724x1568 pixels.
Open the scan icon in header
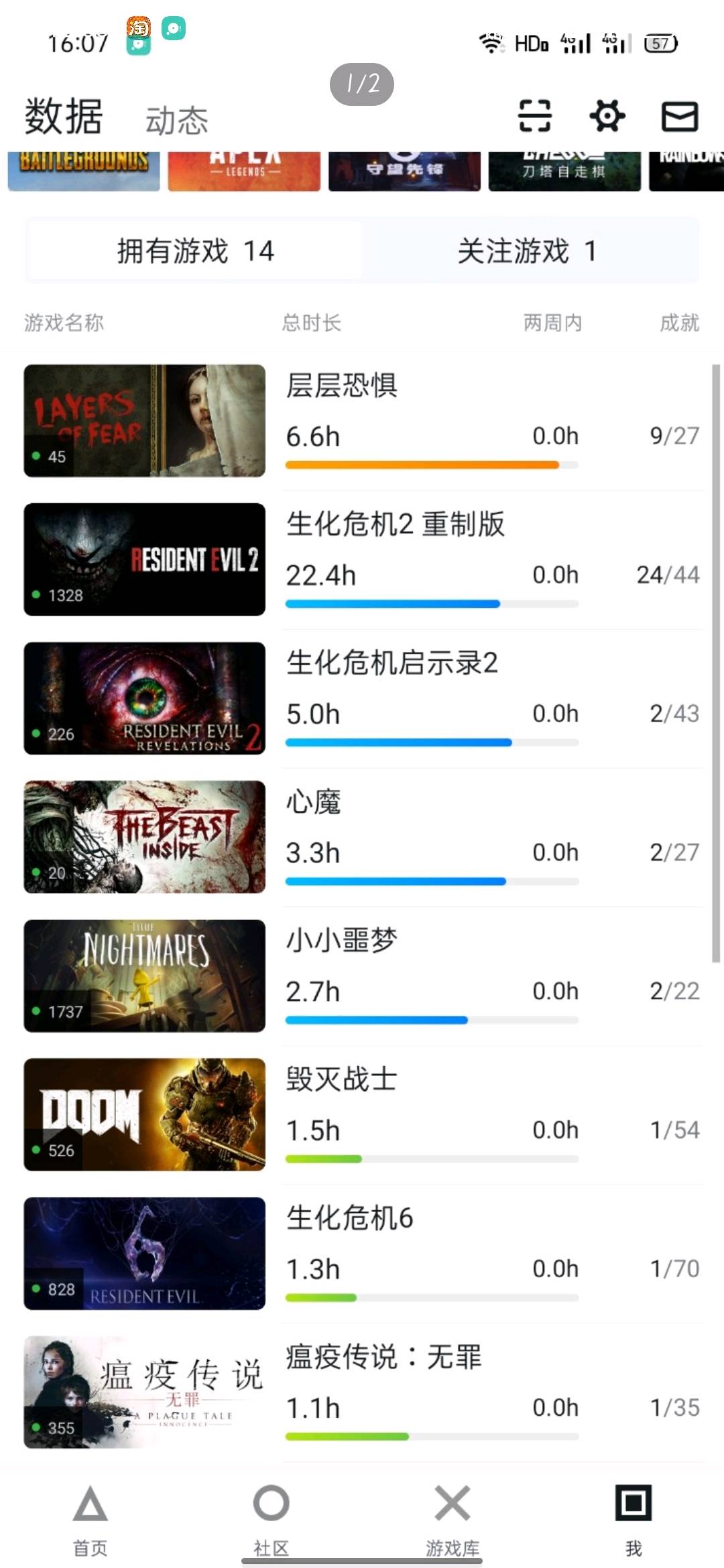[x=534, y=116]
